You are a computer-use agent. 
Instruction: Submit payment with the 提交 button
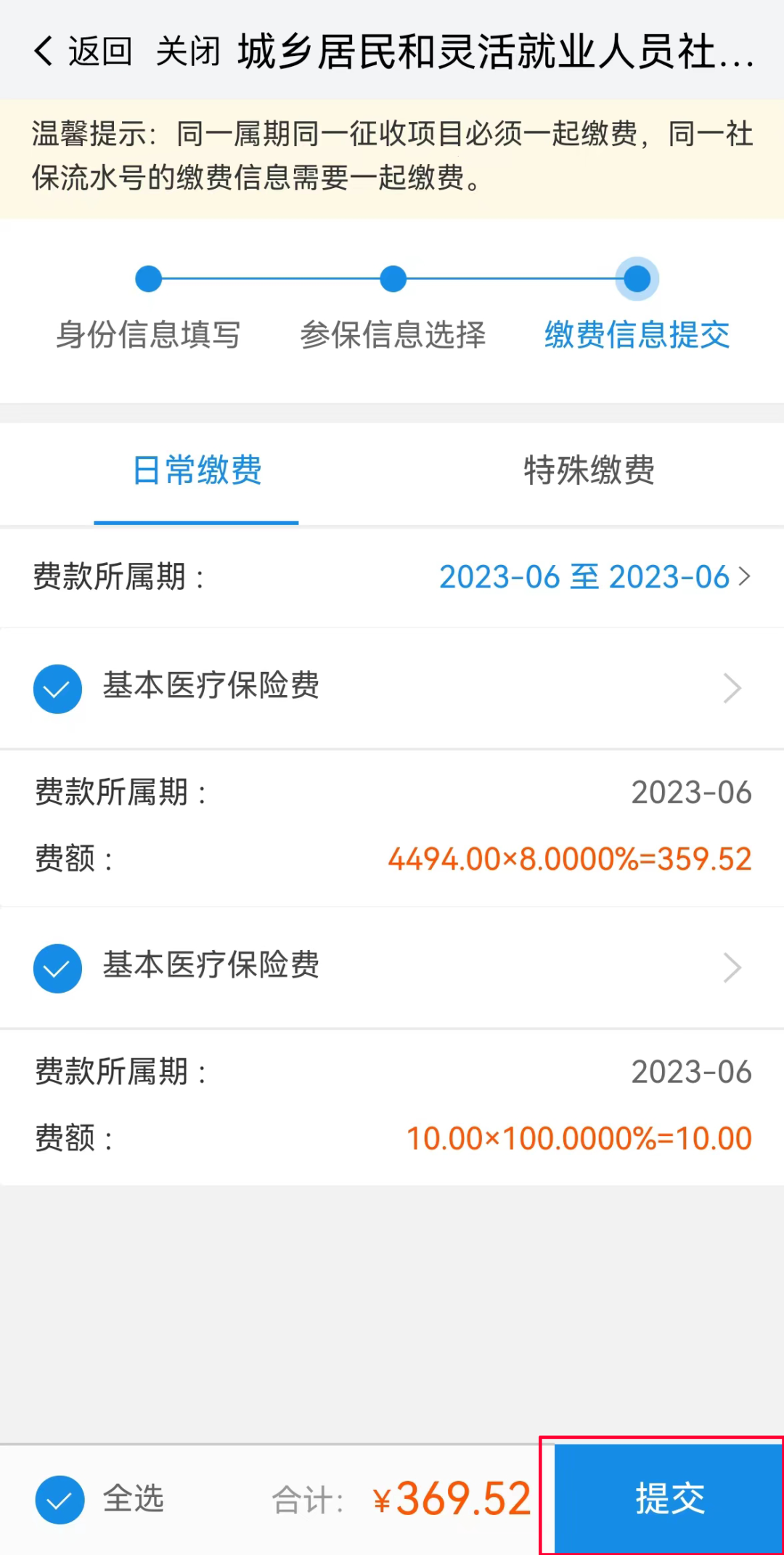(669, 1498)
